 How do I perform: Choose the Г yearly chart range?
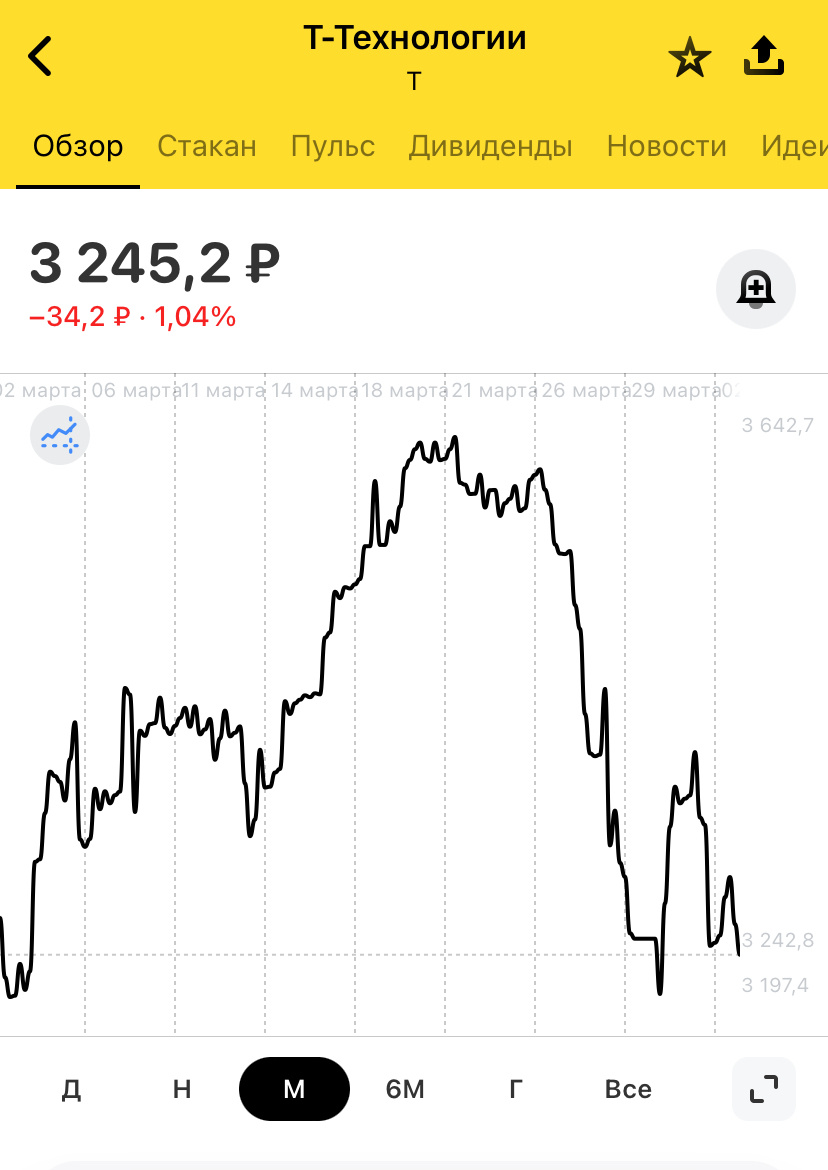click(x=514, y=1089)
